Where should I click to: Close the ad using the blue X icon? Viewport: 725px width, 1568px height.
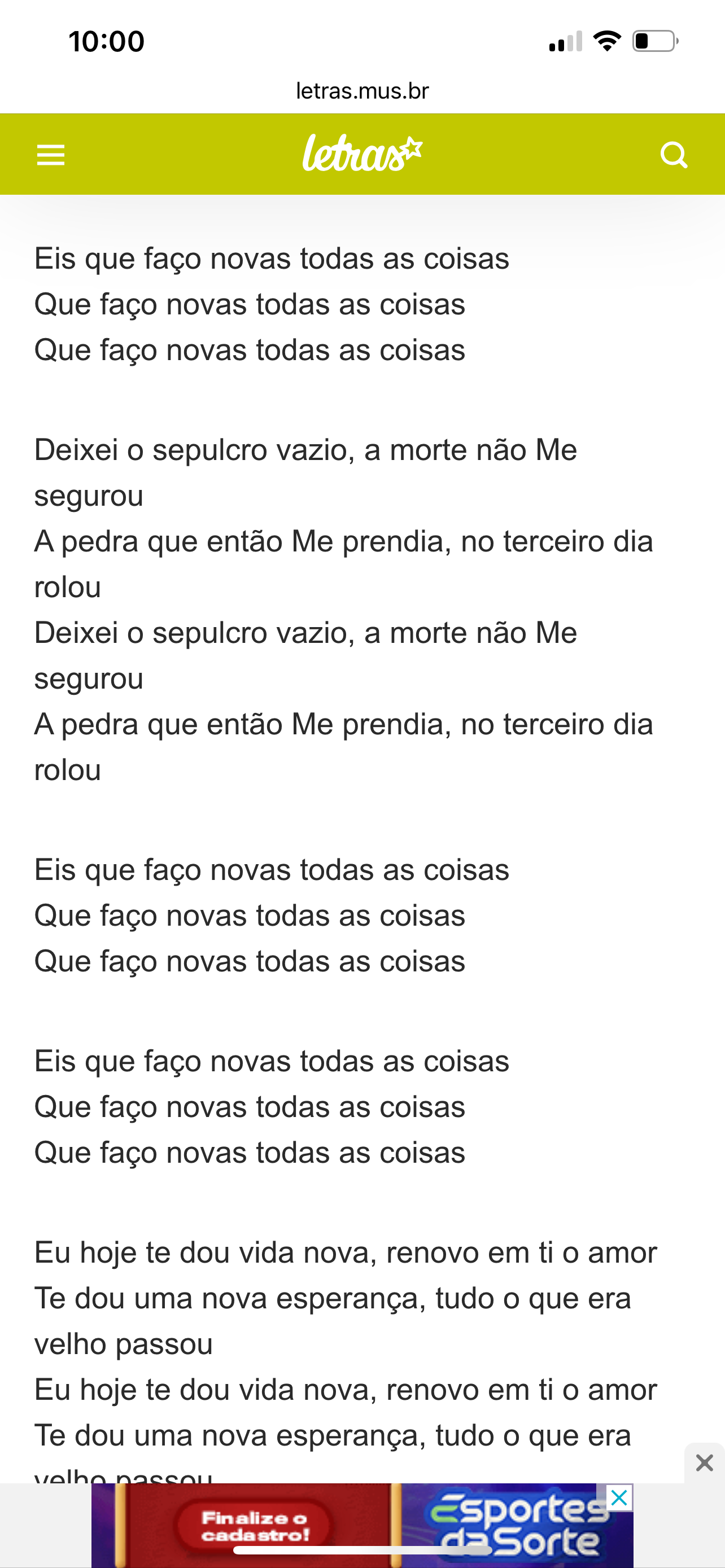coord(619,1497)
